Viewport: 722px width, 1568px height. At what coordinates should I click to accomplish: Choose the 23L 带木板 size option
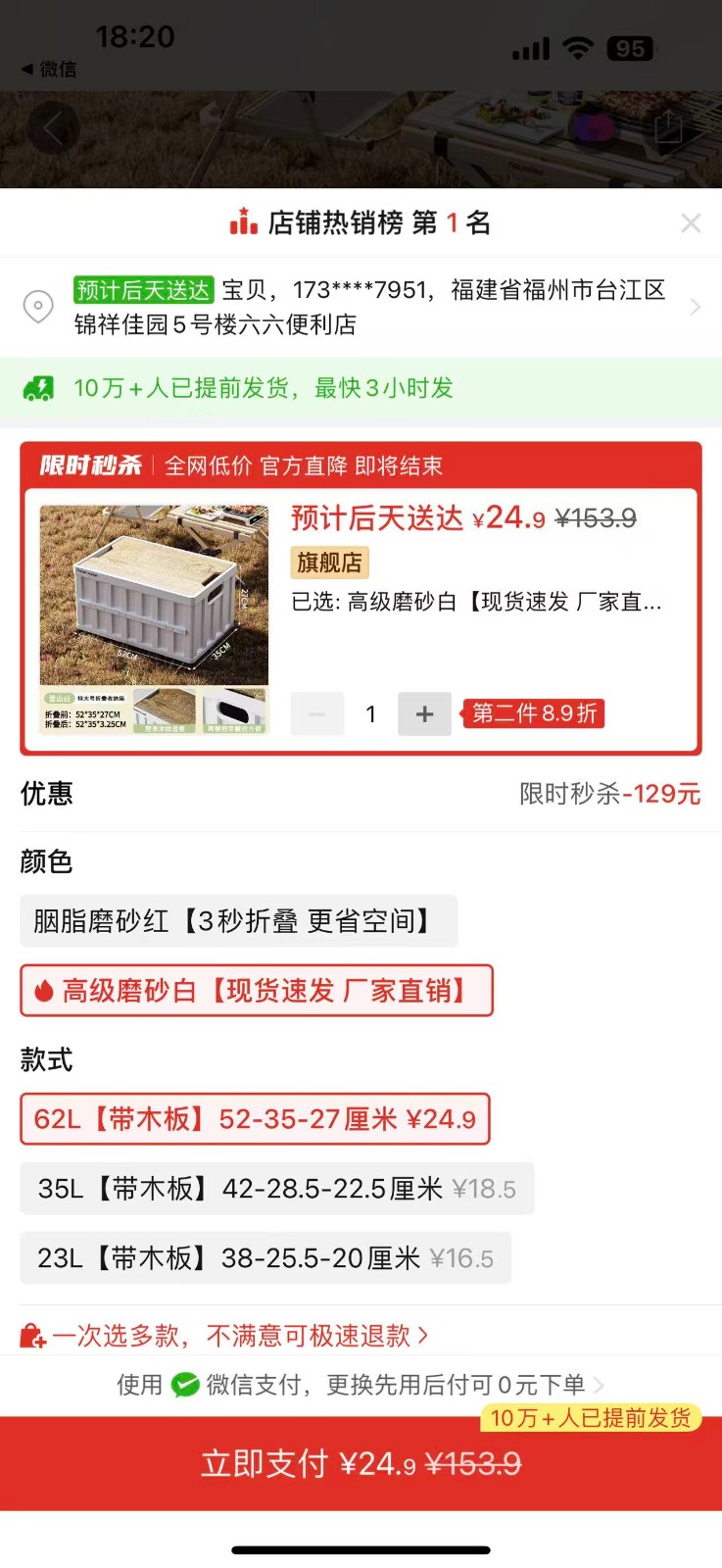point(265,1258)
